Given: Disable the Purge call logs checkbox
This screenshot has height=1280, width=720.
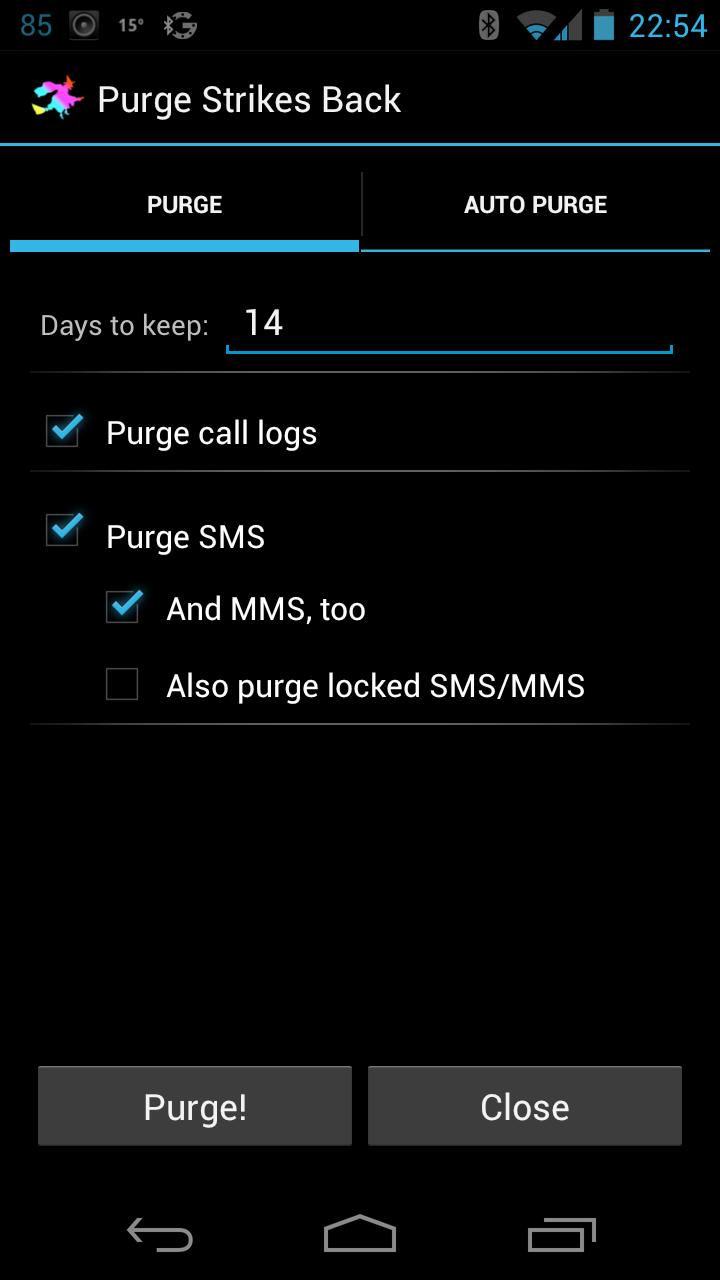Looking at the screenshot, I should (x=62, y=429).
